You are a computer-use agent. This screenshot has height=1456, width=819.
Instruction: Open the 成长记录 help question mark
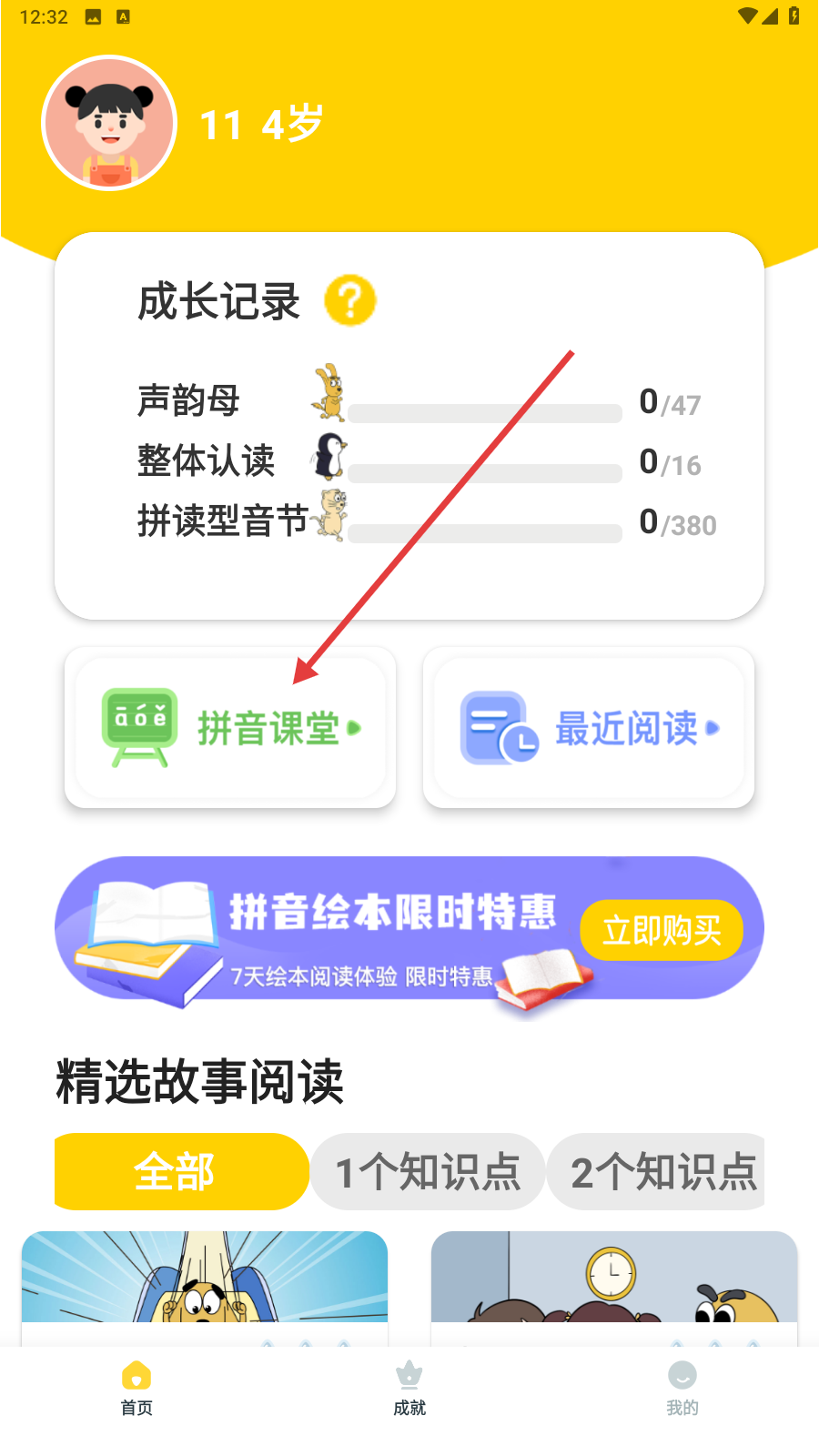tap(350, 300)
